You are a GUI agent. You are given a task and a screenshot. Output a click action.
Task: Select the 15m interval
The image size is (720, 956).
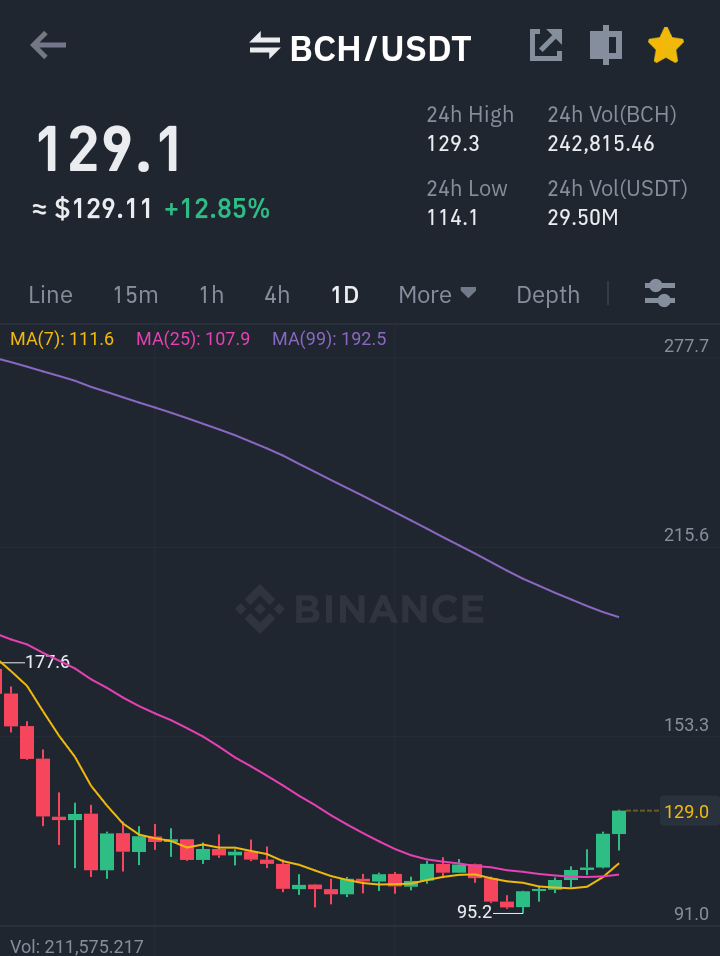pyautogui.click(x=135, y=295)
